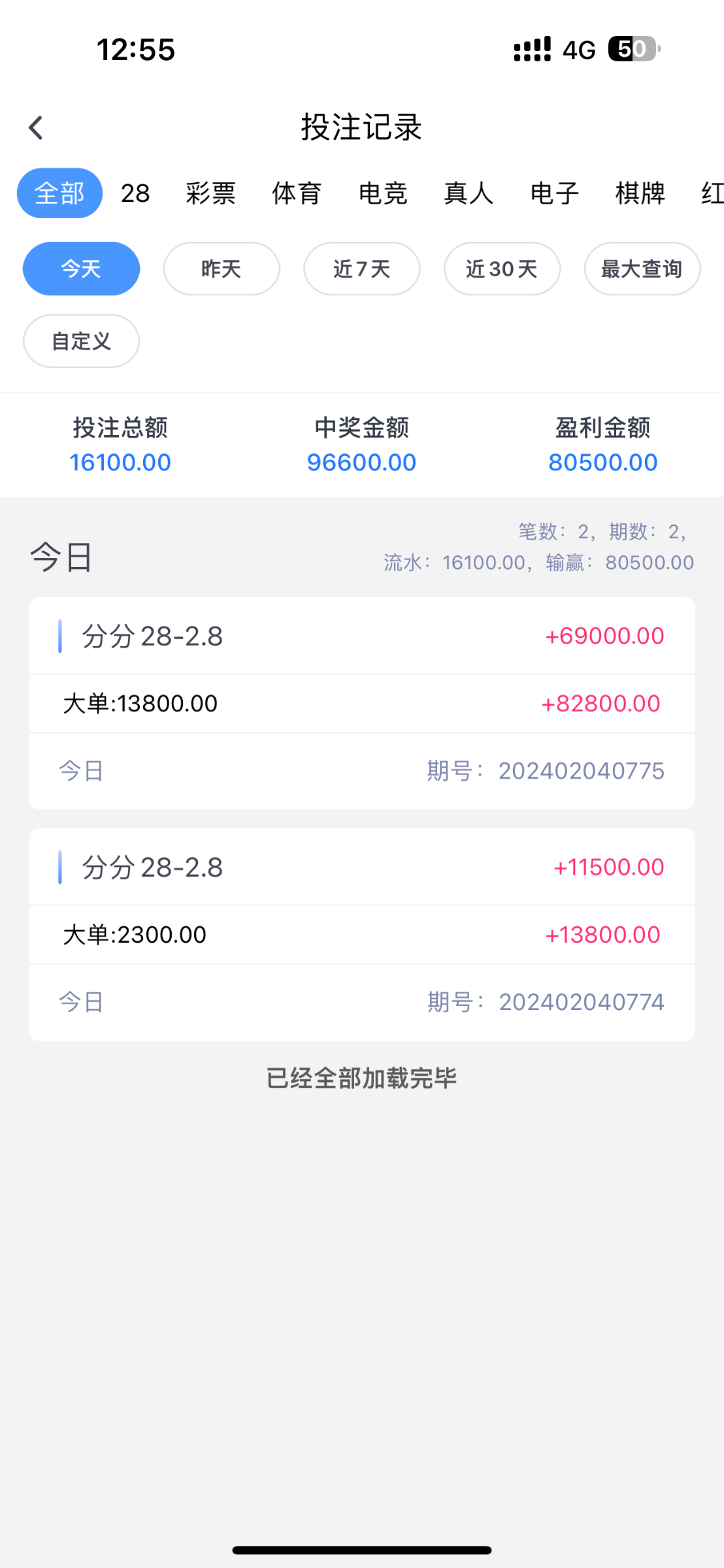724x1568 pixels.
Task: Switch to the 电竞 tab
Action: pyautogui.click(x=383, y=192)
